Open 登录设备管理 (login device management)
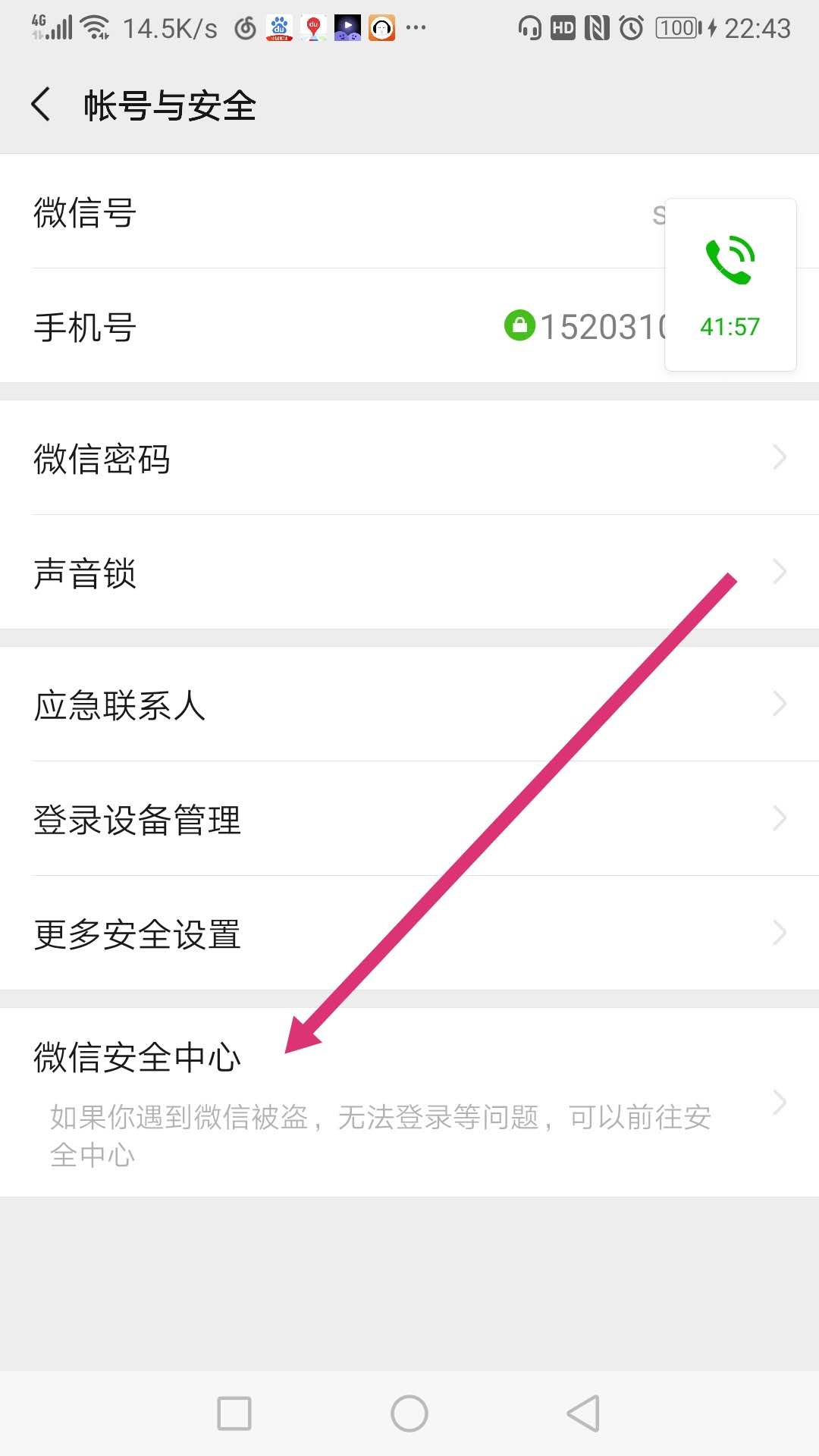Screen dimensions: 819x1456 pyautogui.click(x=409, y=818)
